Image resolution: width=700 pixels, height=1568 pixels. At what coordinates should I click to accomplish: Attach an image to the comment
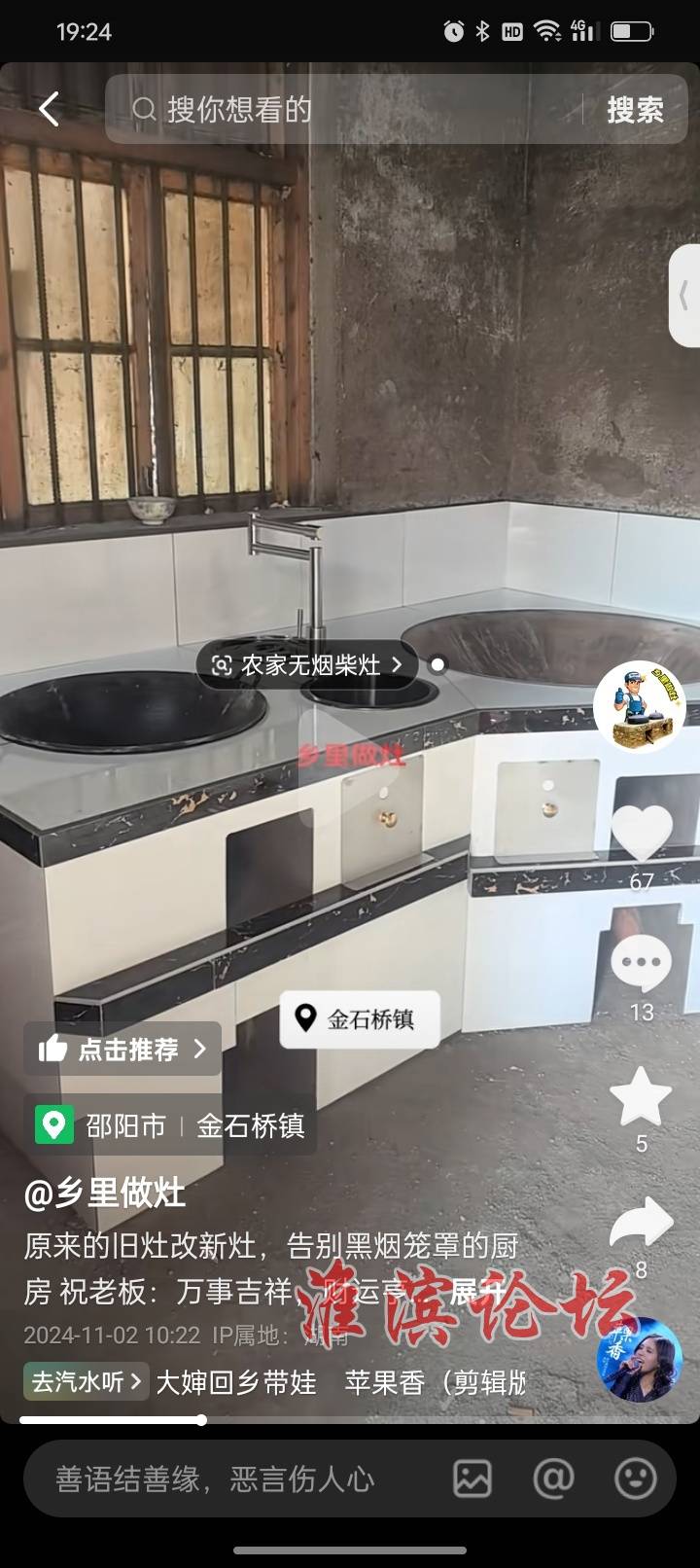[x=472, y=1479]
